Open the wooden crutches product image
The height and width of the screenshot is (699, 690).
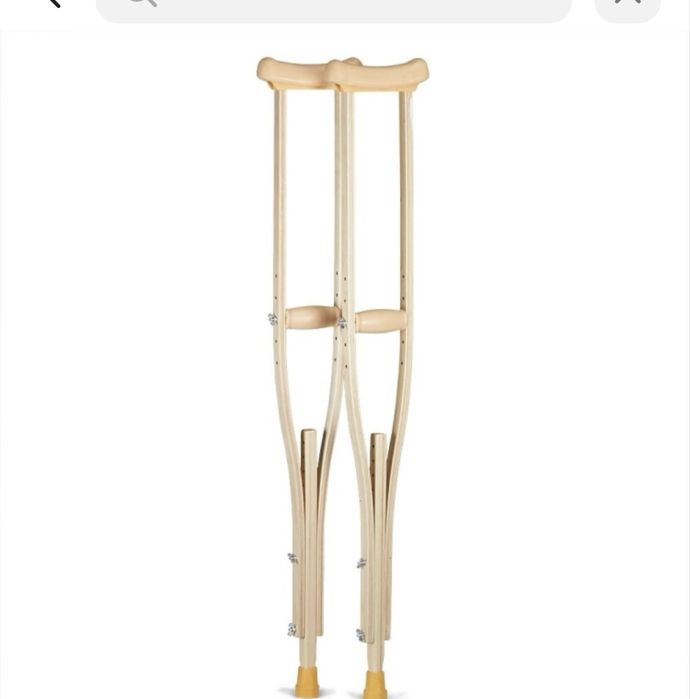click(343, 370)
